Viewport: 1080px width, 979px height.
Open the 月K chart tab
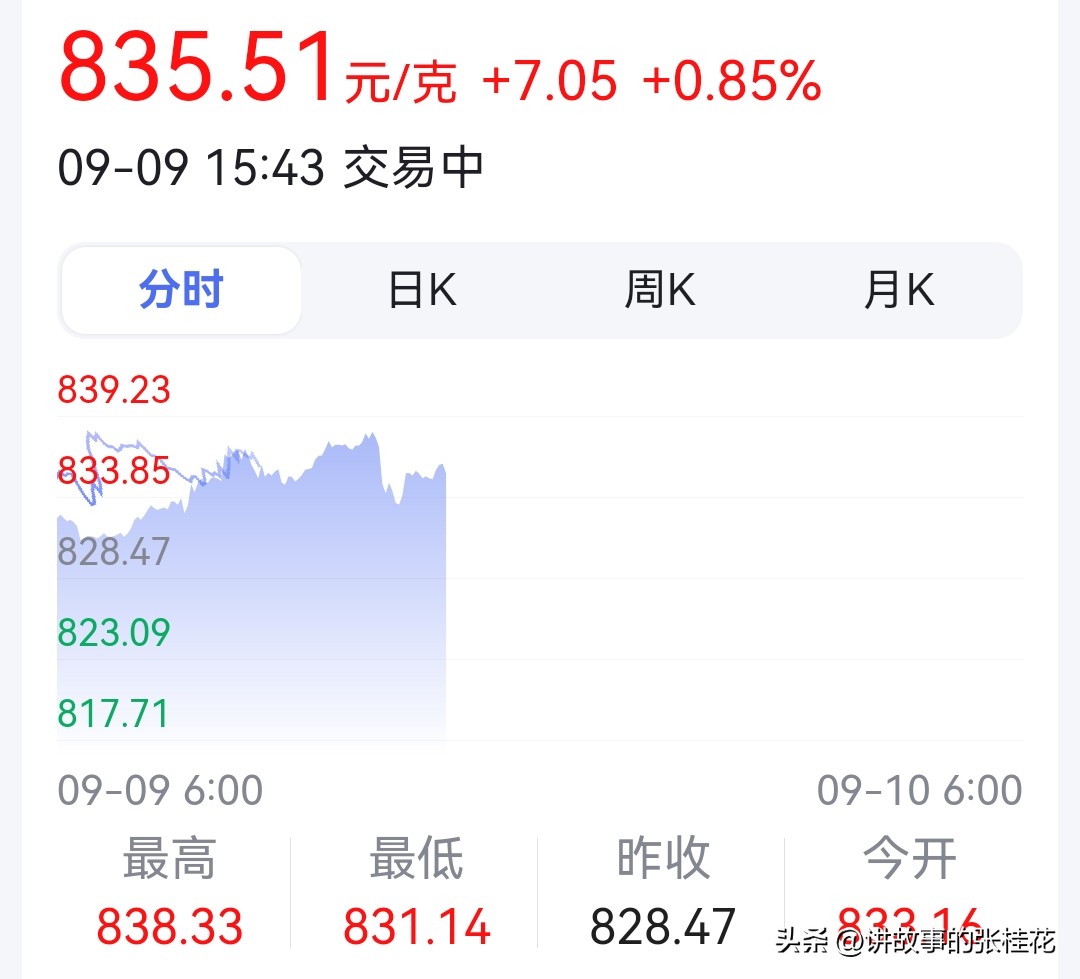tap(899, 291)
